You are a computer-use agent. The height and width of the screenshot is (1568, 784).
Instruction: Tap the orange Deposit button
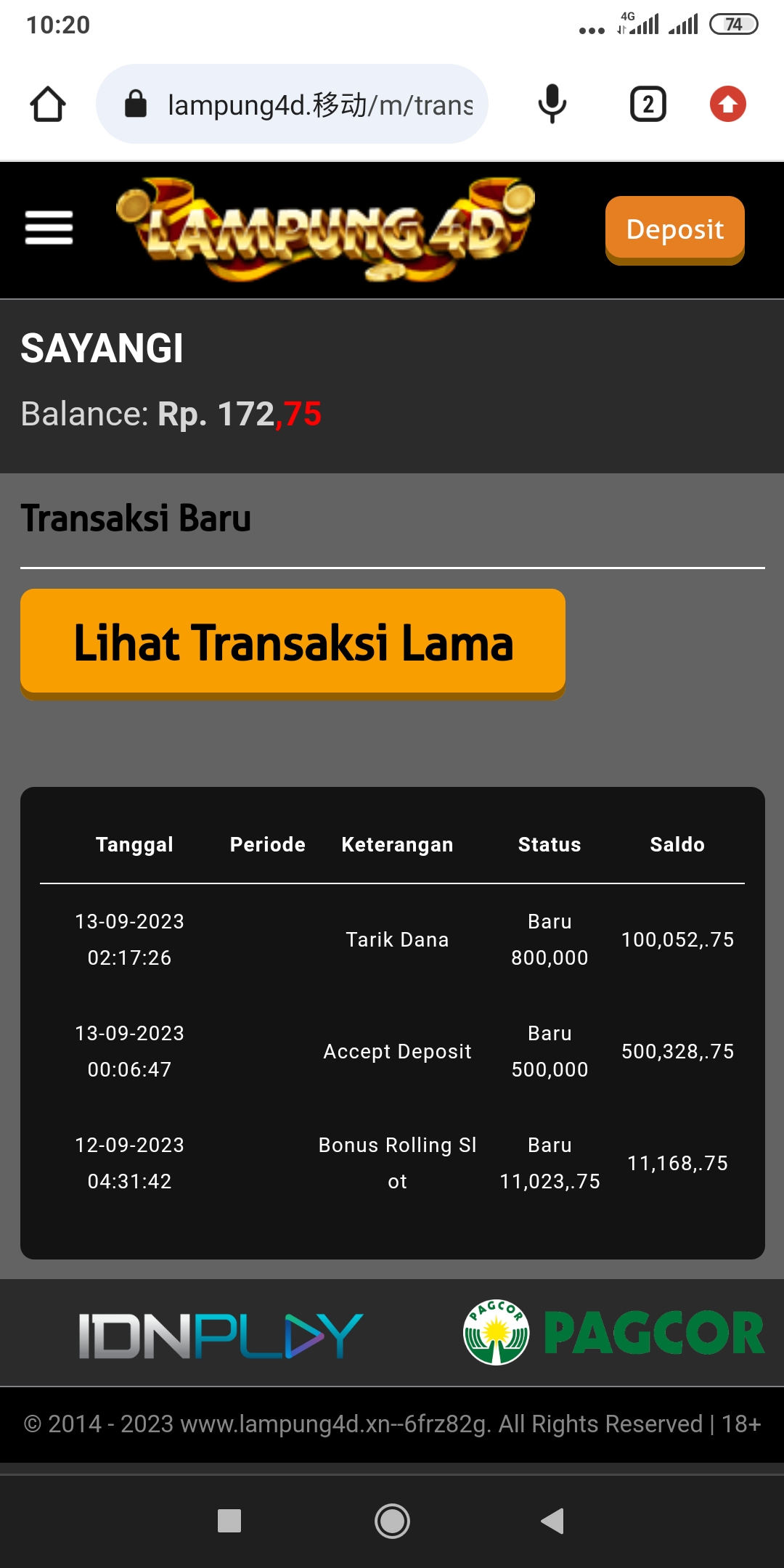674,229
